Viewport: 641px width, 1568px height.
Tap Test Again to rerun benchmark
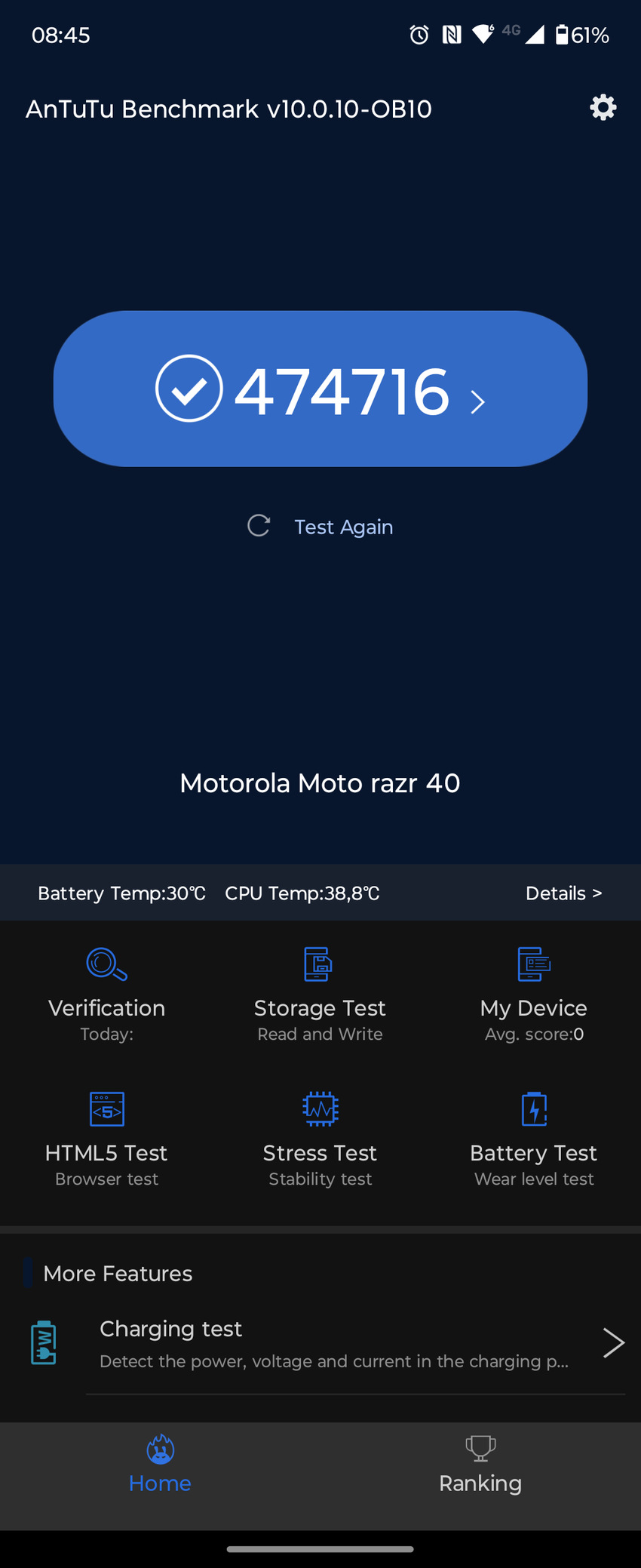[321, 527]
